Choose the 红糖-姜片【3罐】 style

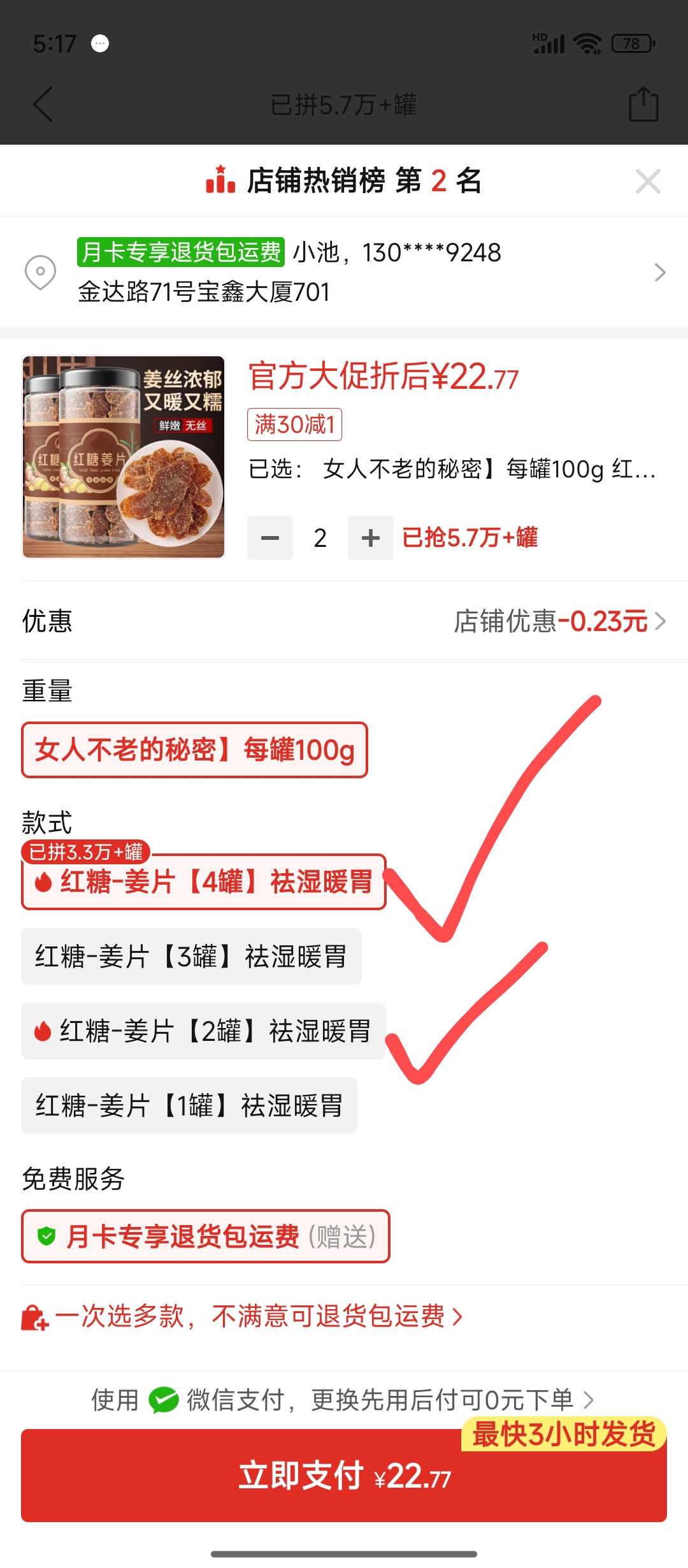click(191, 956)
